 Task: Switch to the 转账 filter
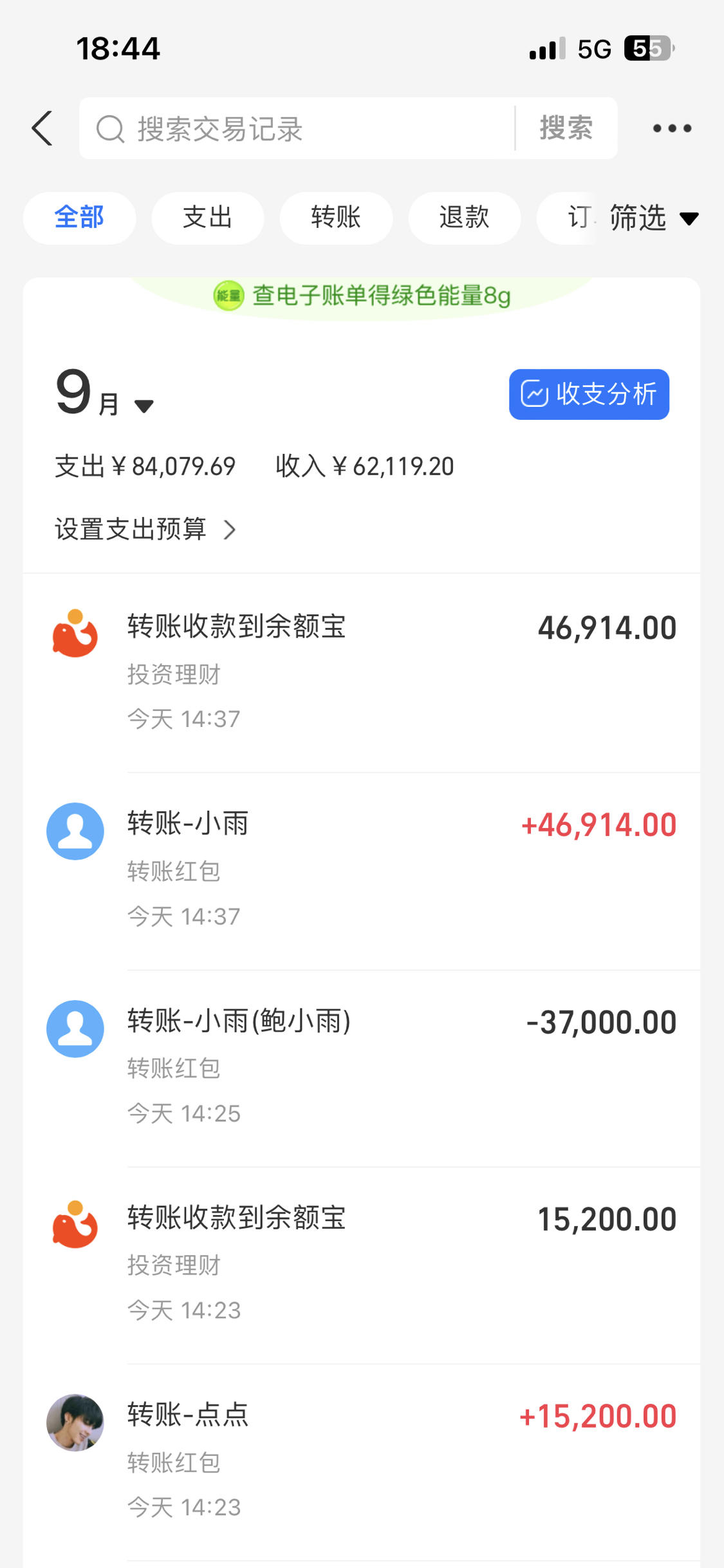[336, 218]
